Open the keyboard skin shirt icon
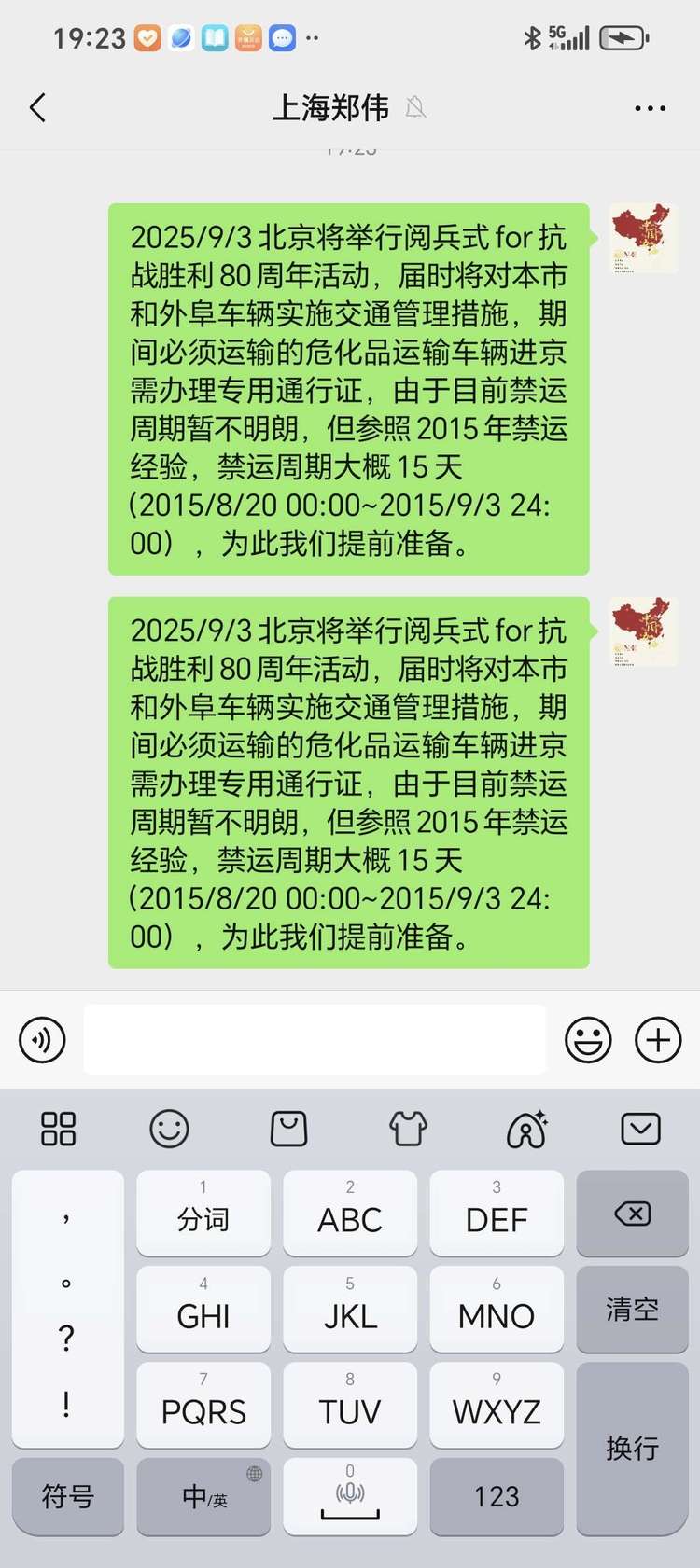700x1568 pixels. (408, 1129)
